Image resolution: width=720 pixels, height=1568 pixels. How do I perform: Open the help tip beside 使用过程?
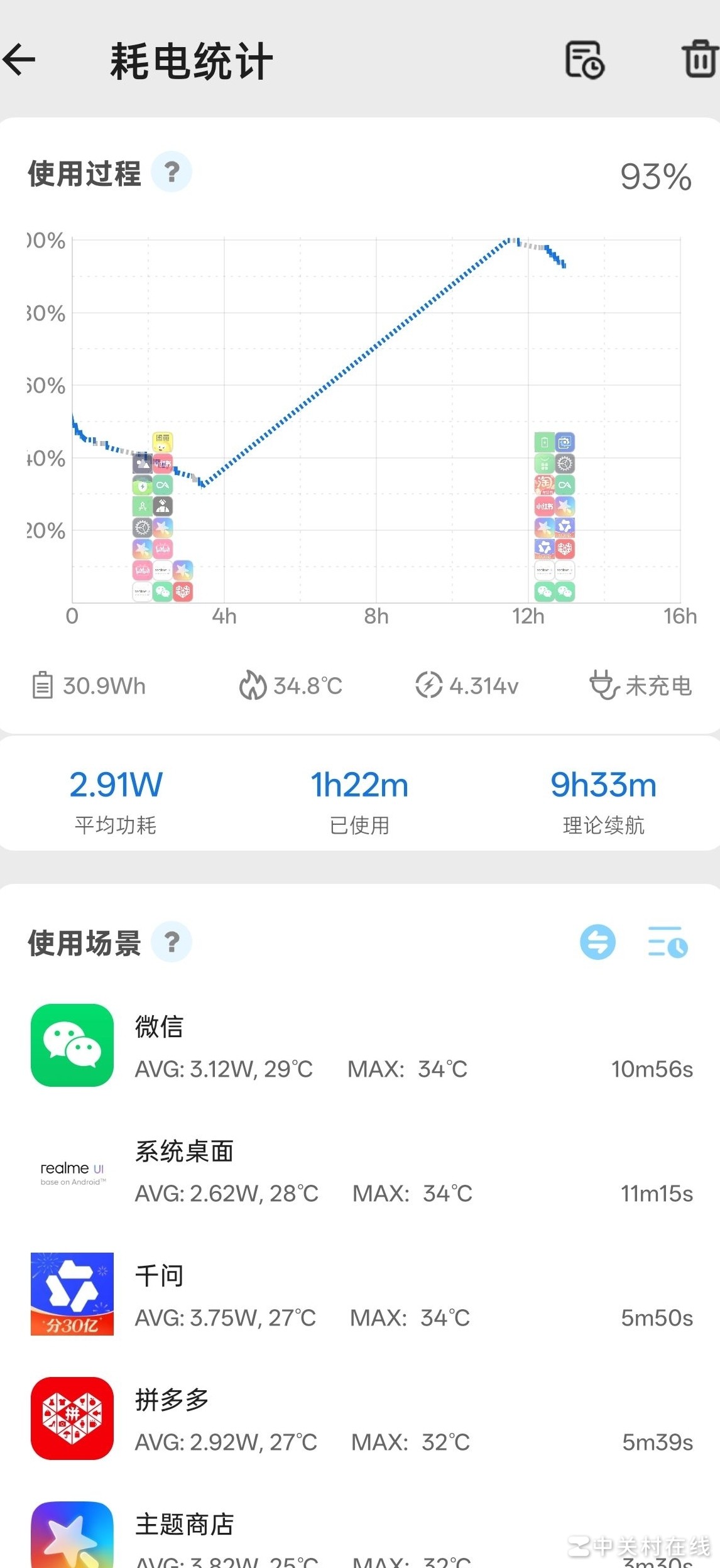(172, 172)
